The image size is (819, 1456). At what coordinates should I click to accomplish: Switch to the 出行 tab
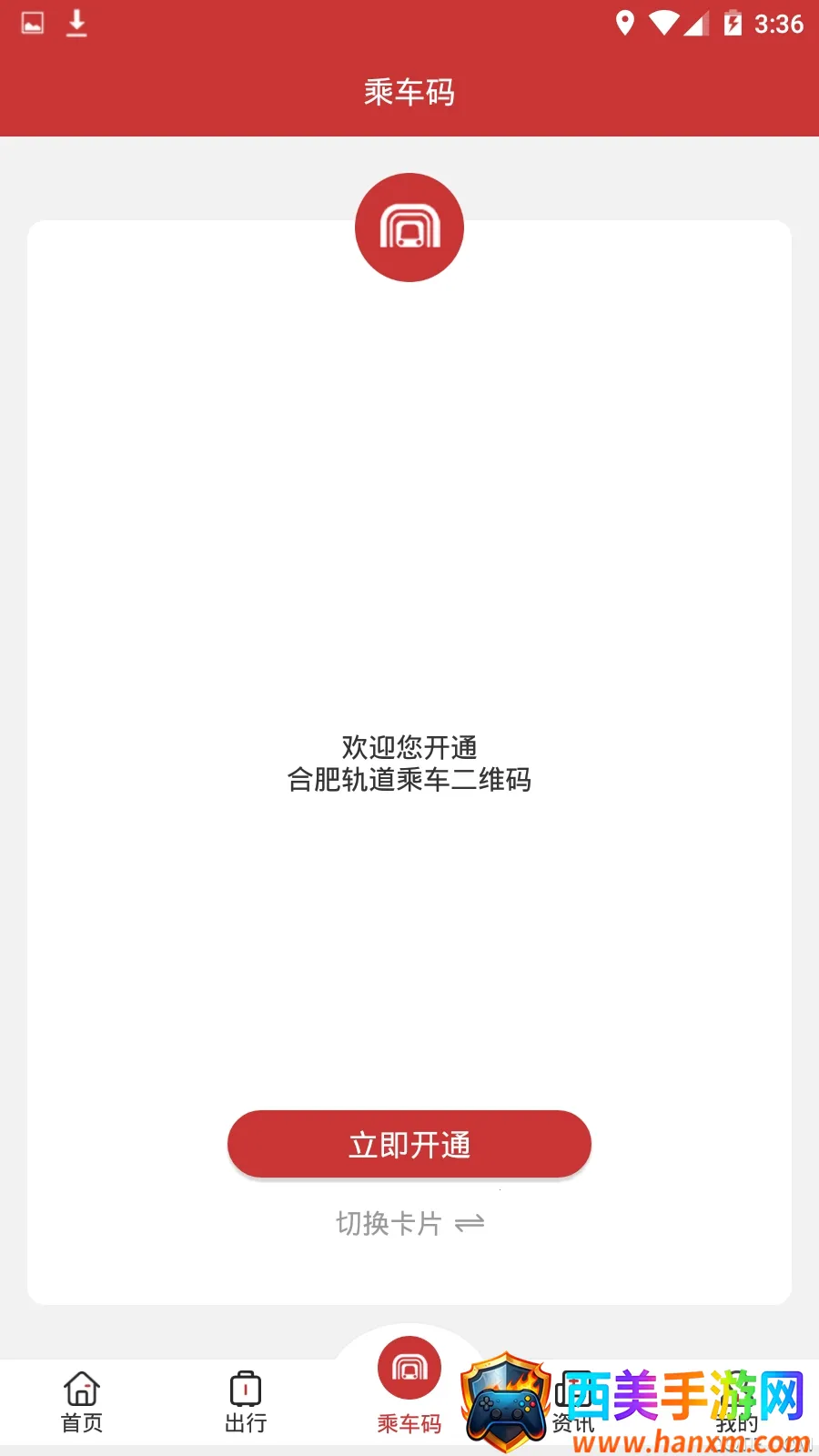click(x=246, y=1402)
